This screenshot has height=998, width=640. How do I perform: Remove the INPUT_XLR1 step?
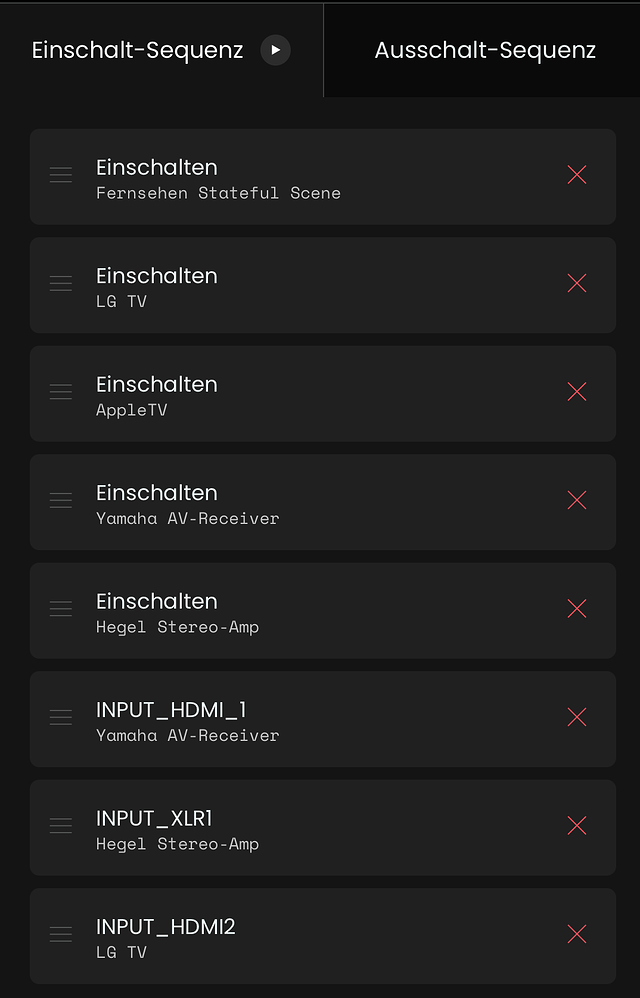577,826
